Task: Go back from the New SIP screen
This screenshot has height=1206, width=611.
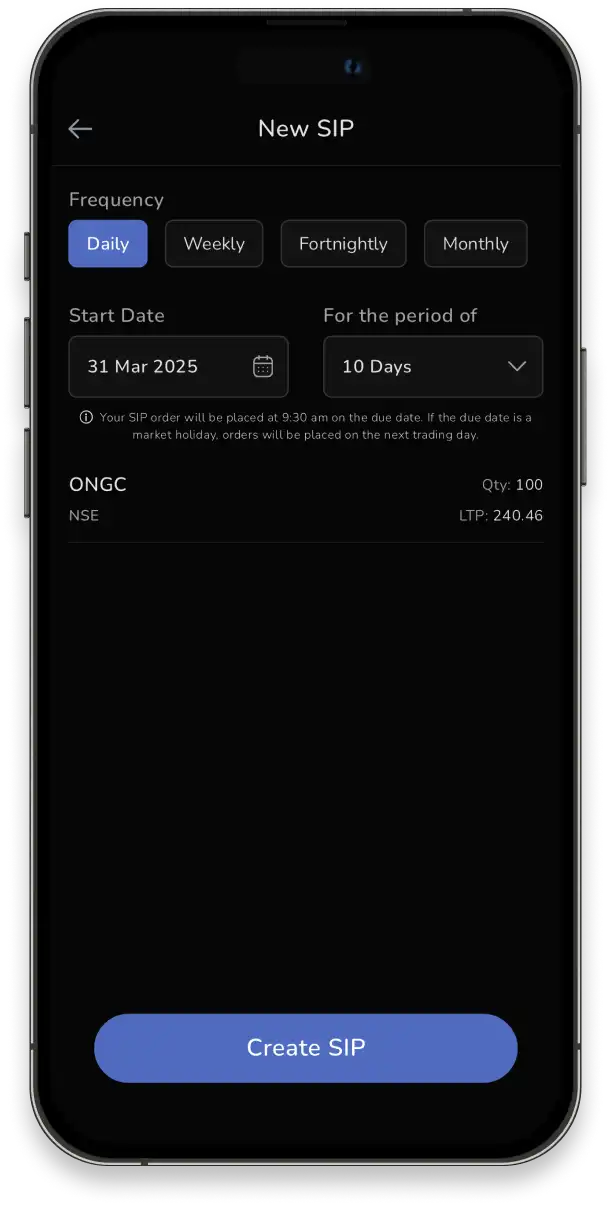Action: [x=80, y=129]
